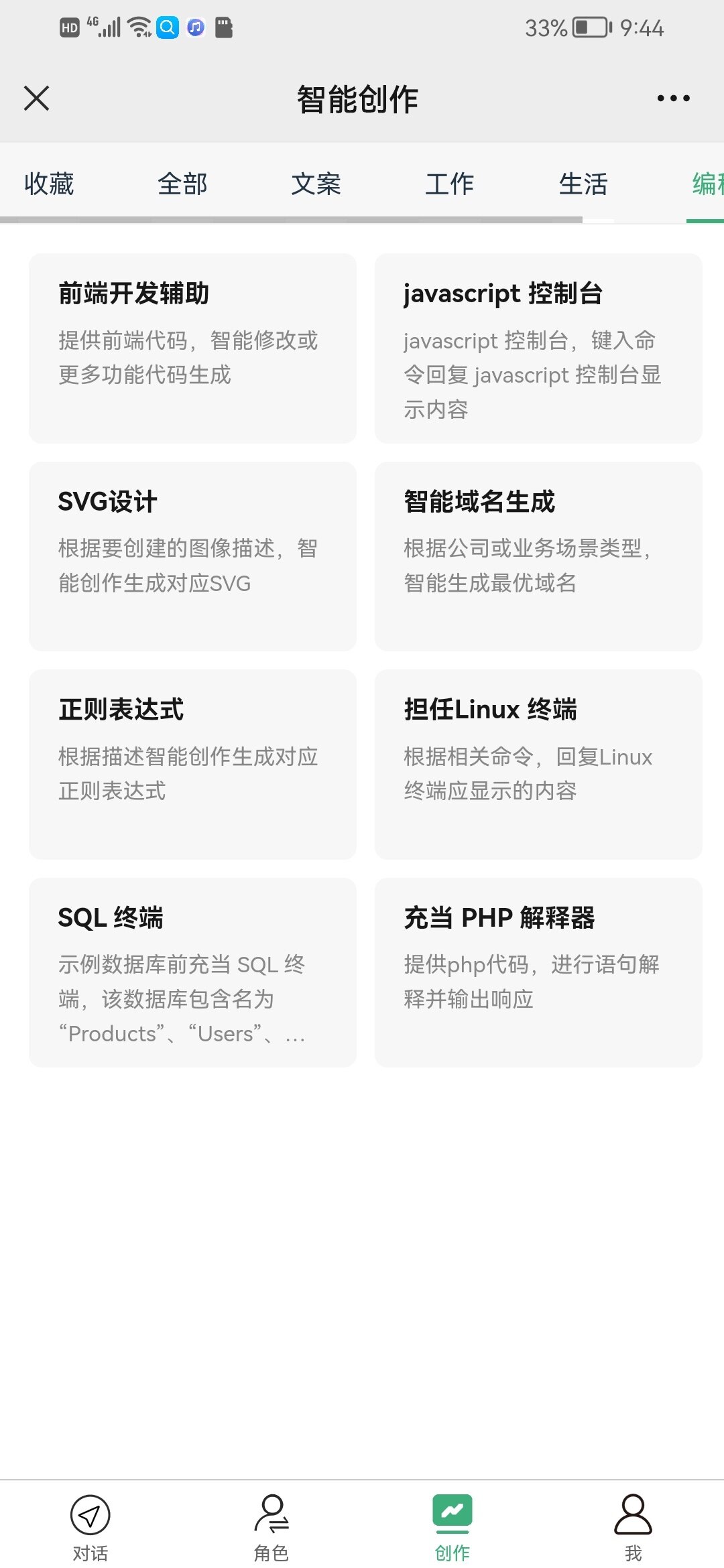
Task: Switch to the 收藏 tab
Action: [x=49, y=184]
